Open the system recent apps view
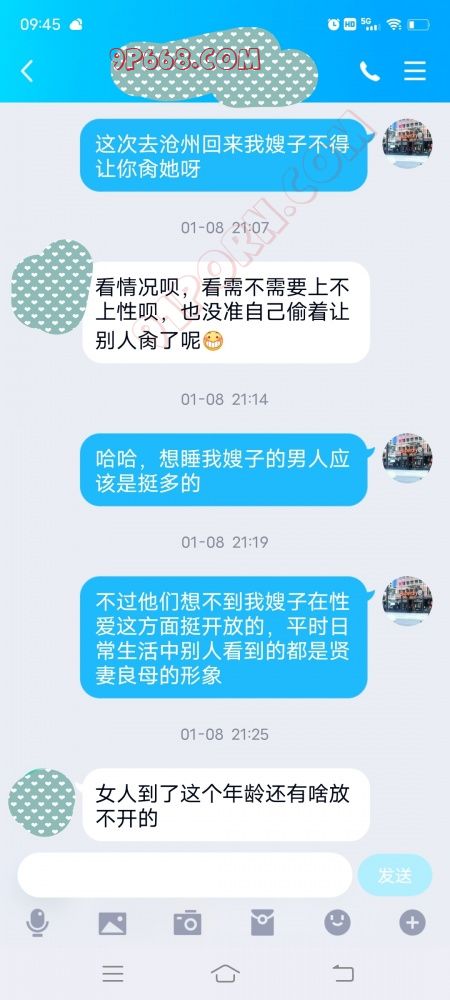The width and height of the screenshot is (450, 1000). pyautogui.click(x=113, y=973)
